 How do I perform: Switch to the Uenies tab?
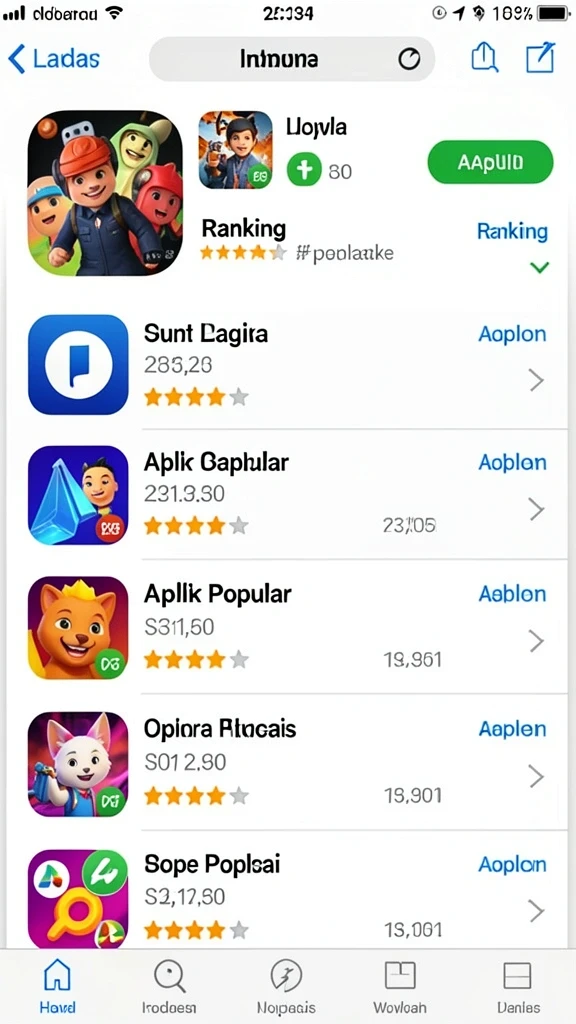518,985
